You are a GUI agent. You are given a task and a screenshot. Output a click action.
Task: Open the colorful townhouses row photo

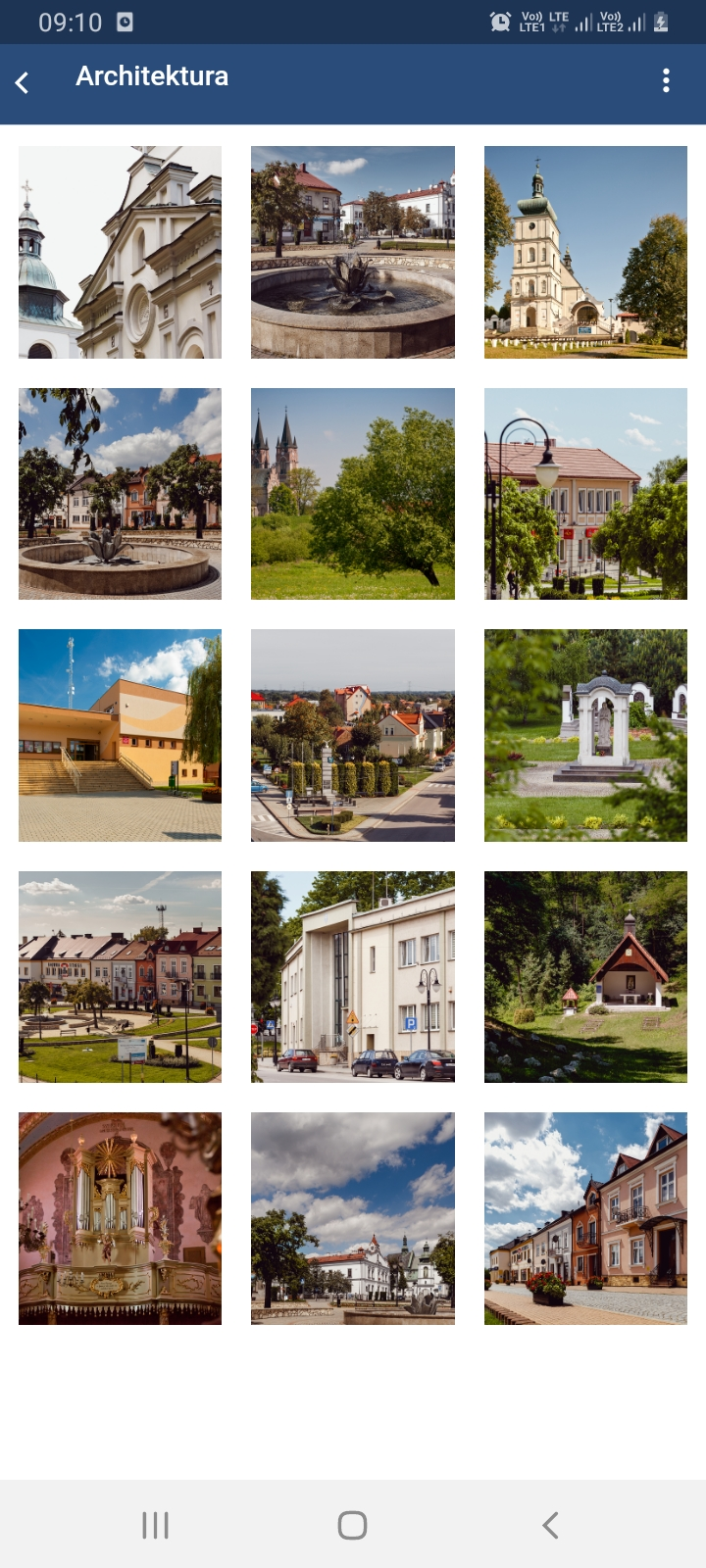tap(120, 977)
